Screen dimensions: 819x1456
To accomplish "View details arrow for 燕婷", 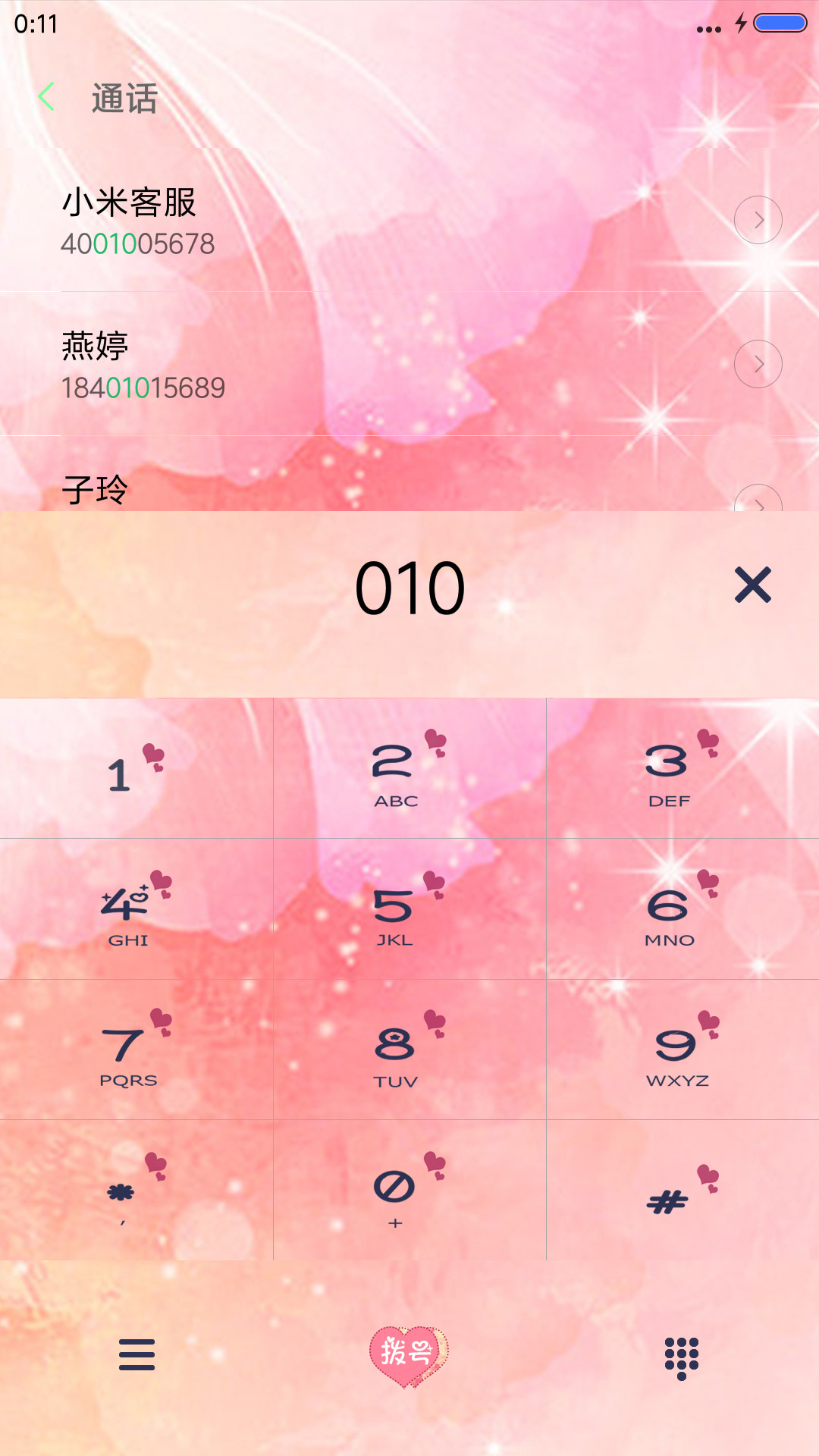I will coord(758,364).
